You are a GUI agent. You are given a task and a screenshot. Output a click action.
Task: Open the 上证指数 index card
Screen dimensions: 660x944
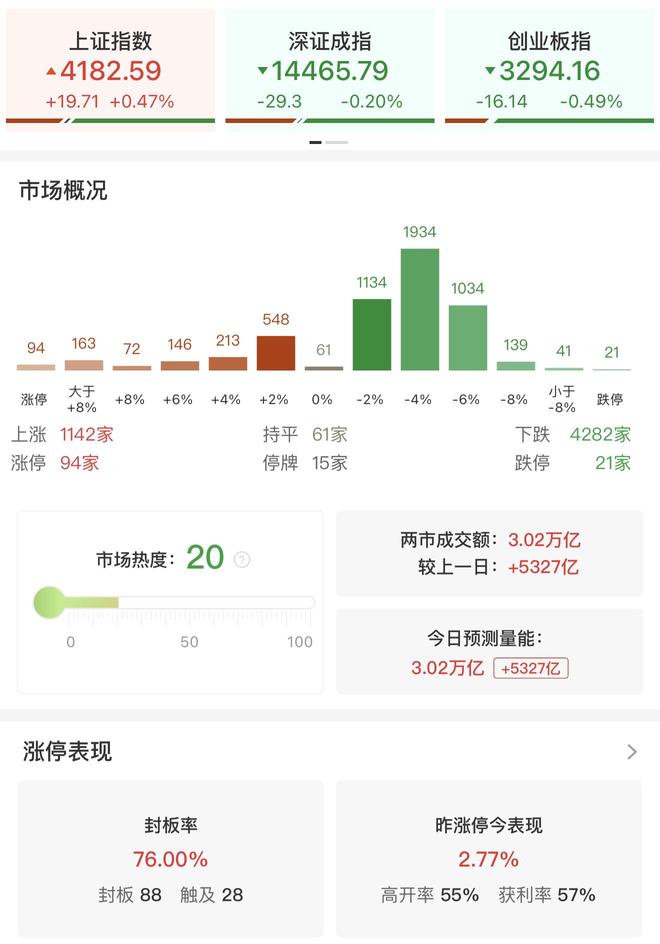(x=110, y=70)
